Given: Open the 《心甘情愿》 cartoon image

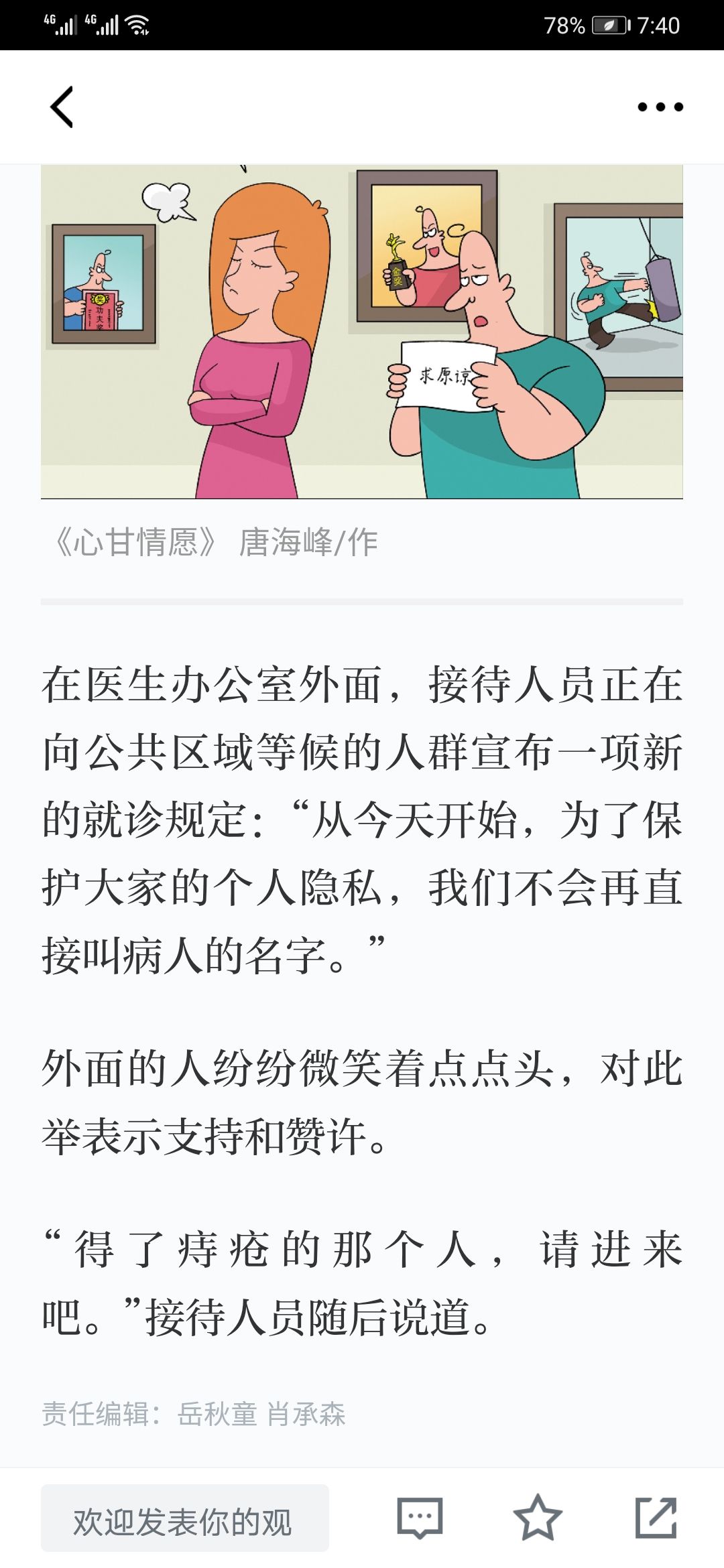Looking at the screenshot, I should point(362,332).
